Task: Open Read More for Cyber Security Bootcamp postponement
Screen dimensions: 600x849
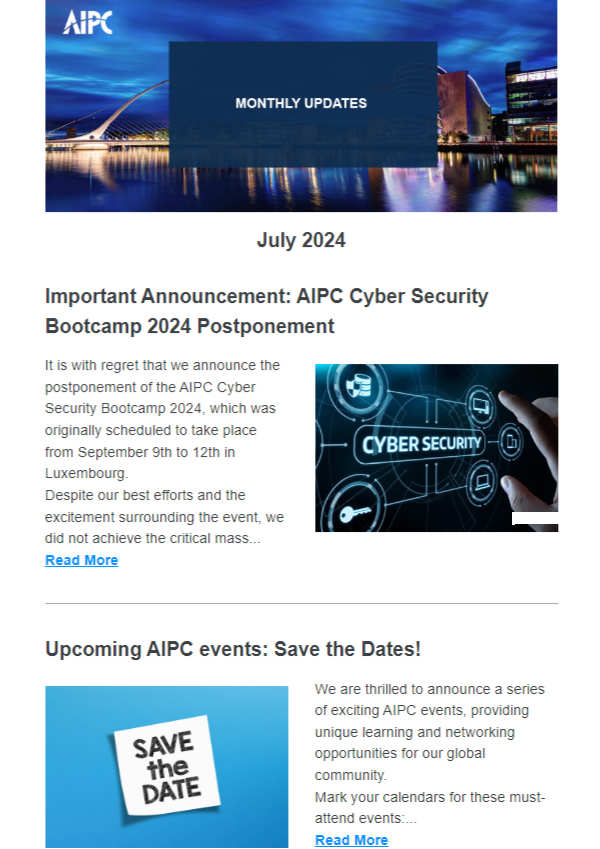Action: 82,560
